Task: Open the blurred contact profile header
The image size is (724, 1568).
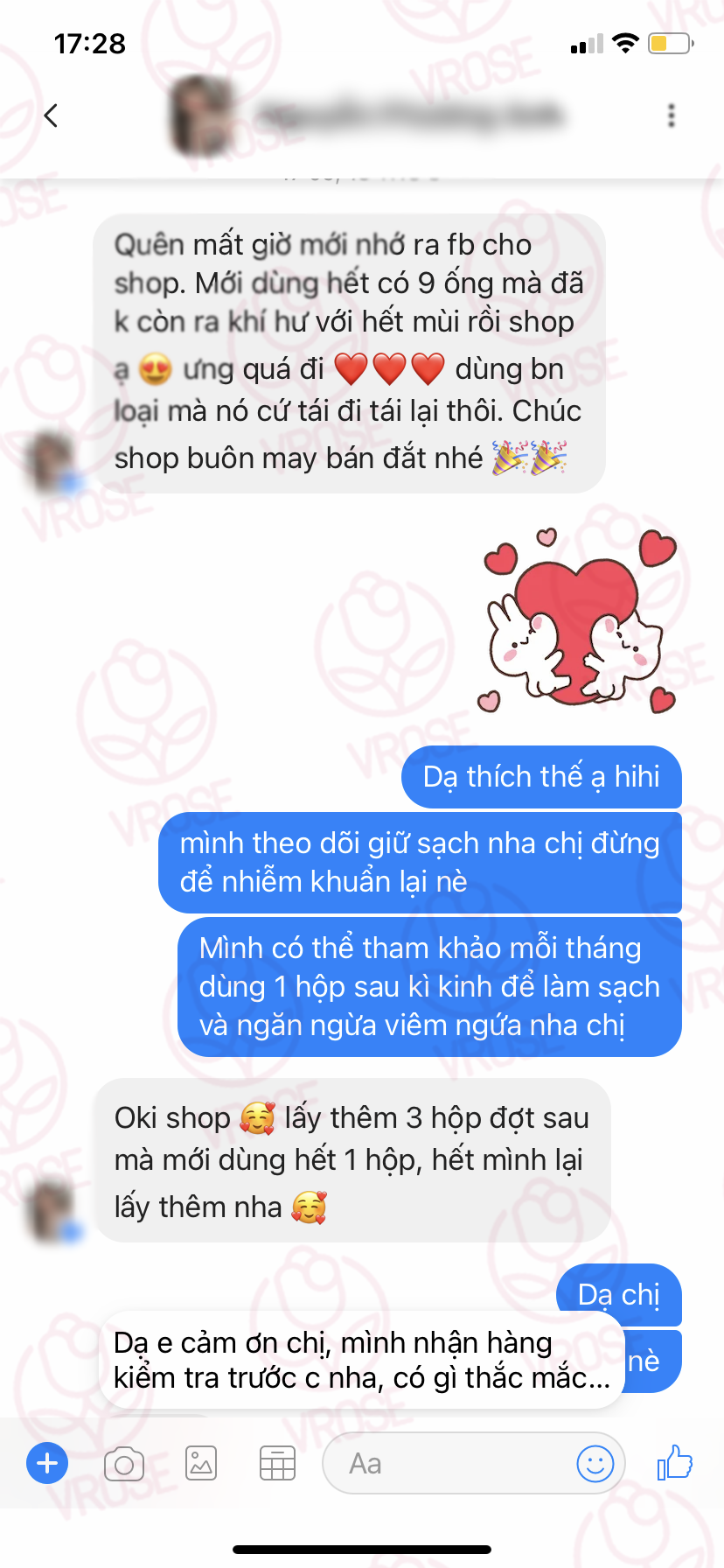Action: coord(367,115)
